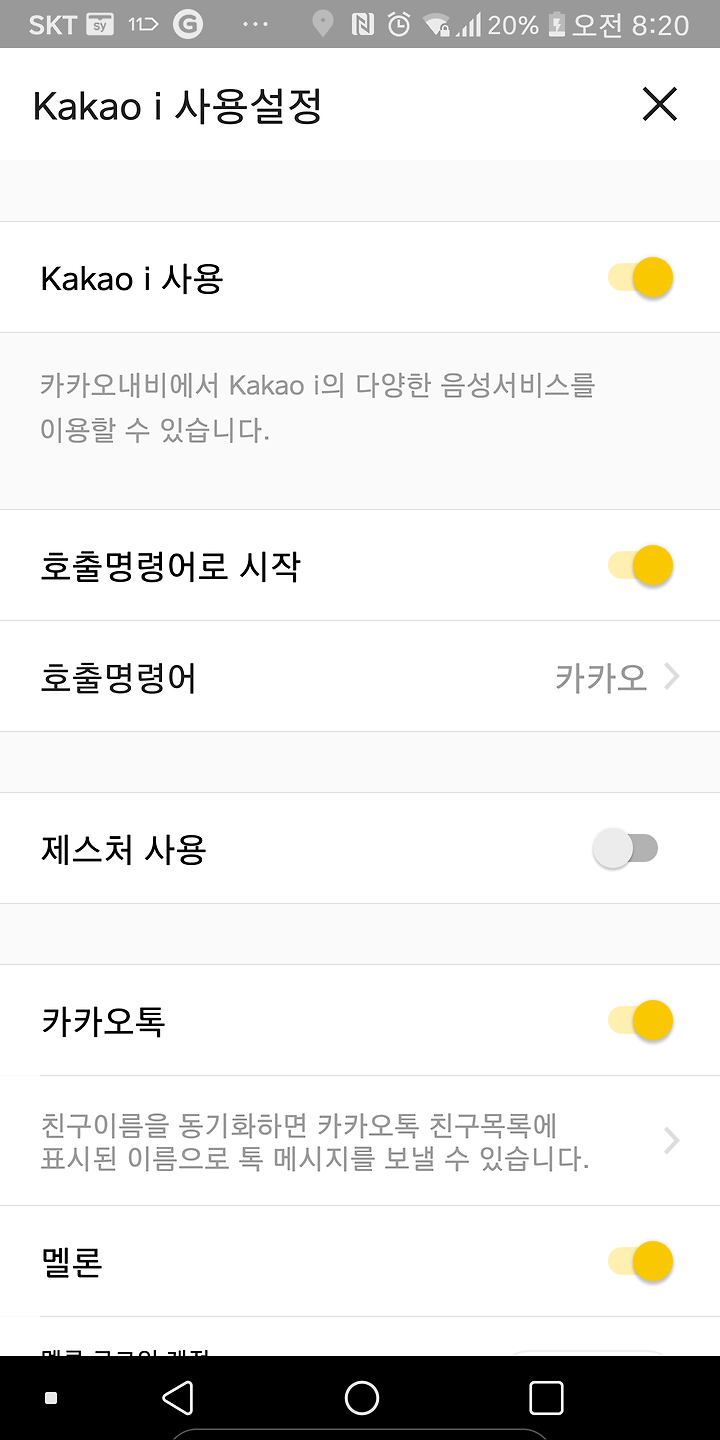Viewport: 720px width, 1440px height.
Task: Turn off the 카카오톡 switch
Action: point(640,1021)
